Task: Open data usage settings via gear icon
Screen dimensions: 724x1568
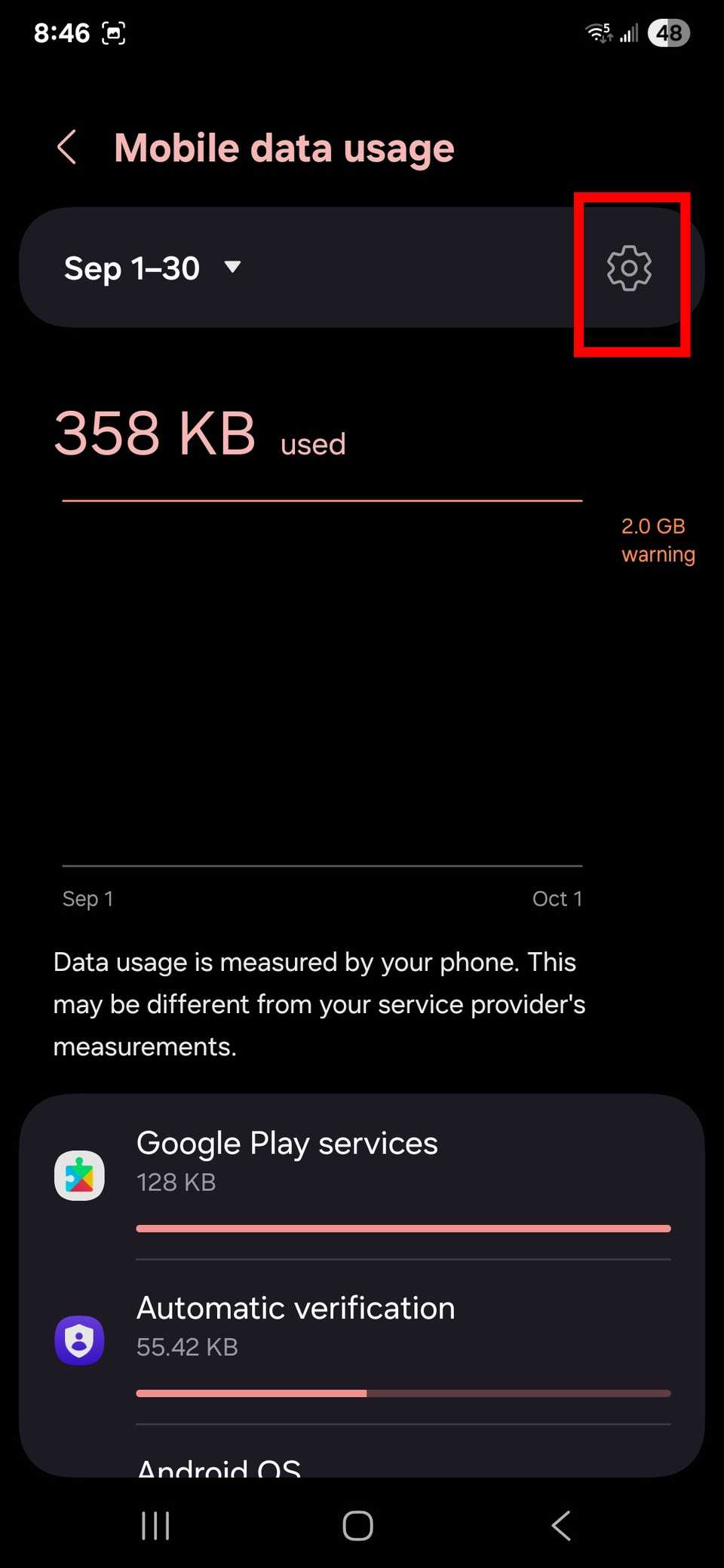Action: (x=629, y=269)
